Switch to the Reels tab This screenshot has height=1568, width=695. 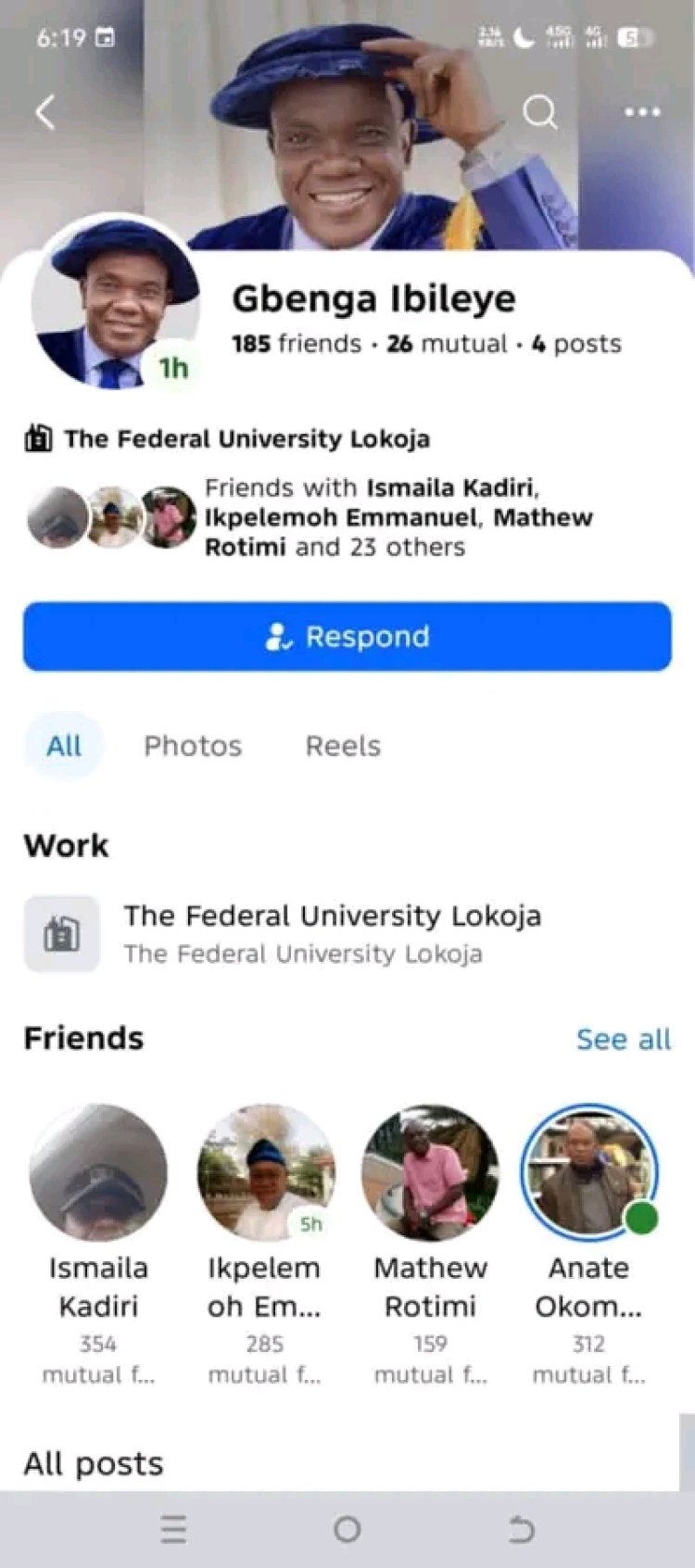342,746
